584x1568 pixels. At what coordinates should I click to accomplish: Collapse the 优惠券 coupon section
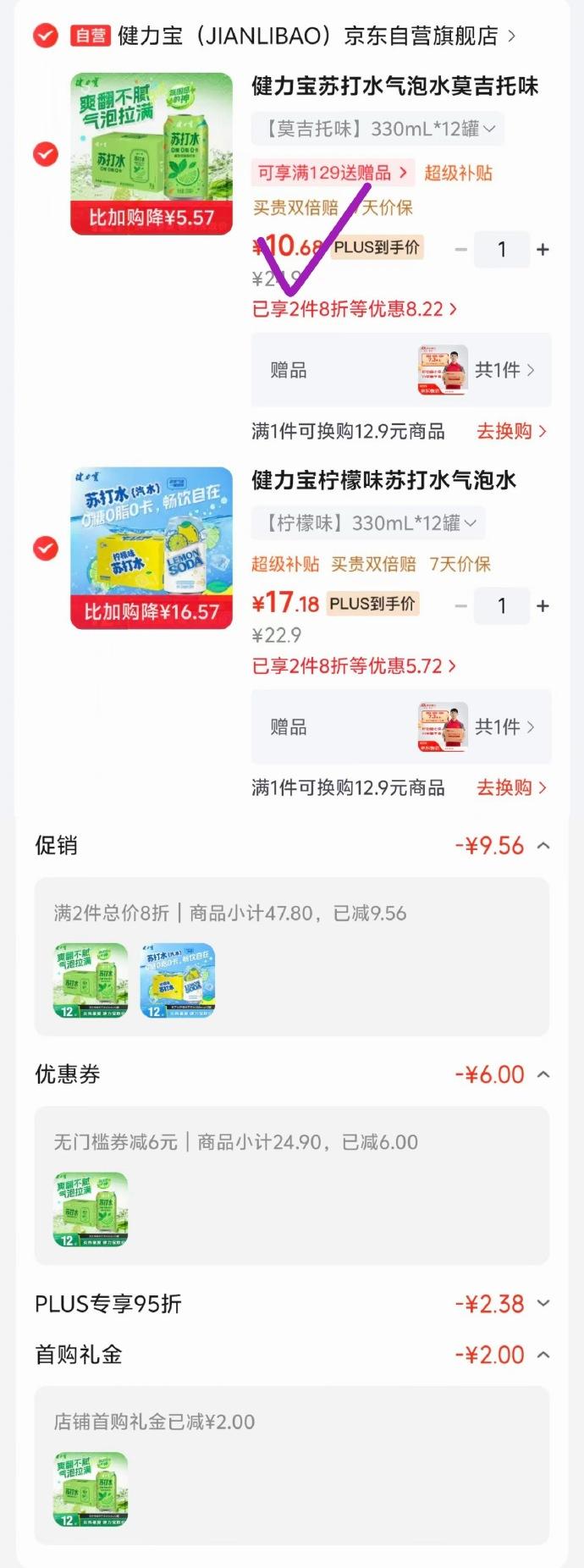pos(543,1074)
